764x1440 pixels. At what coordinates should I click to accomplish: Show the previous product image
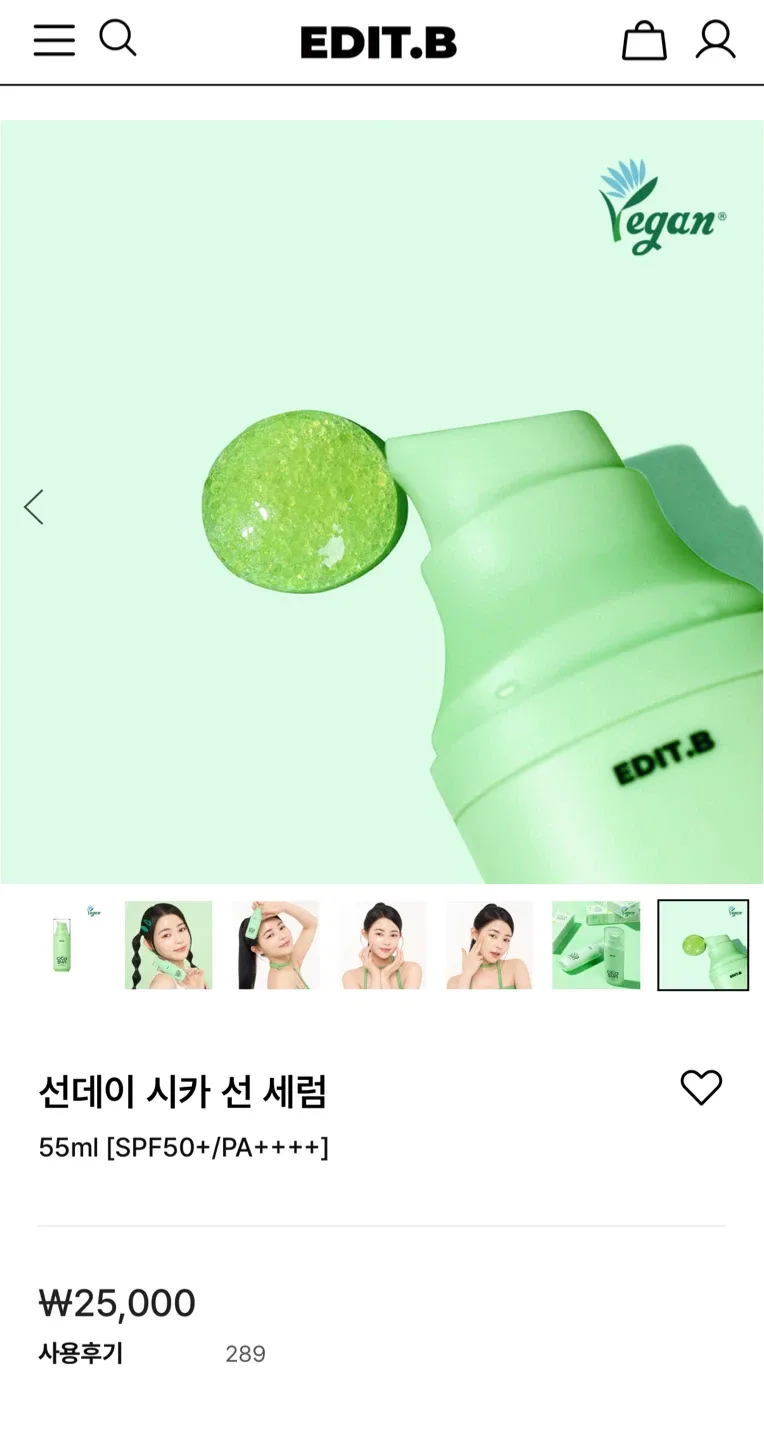pyautogui.click(x=34, y=507)
